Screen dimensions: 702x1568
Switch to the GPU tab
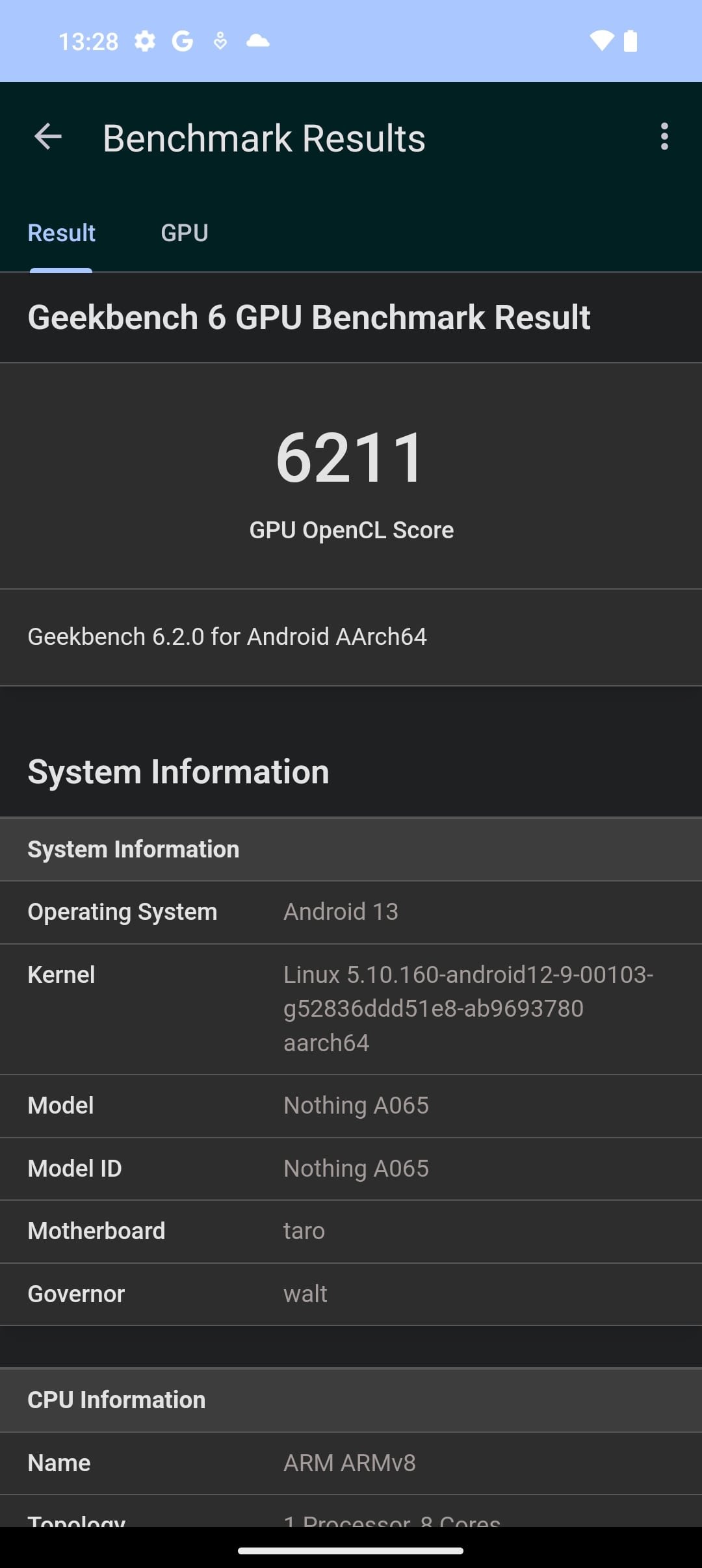[x=185, y=233]
